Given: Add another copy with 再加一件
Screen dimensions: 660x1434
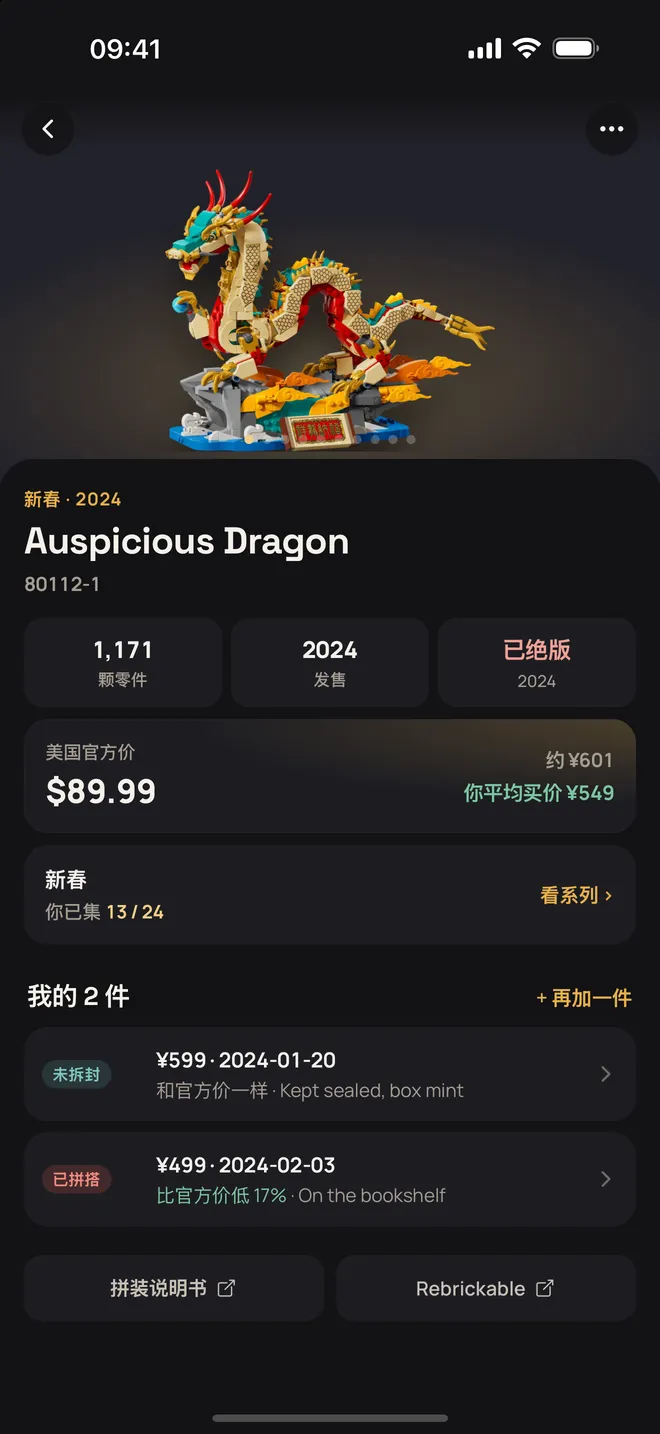Looking at the screenshot, I should [x=584, y=997].
